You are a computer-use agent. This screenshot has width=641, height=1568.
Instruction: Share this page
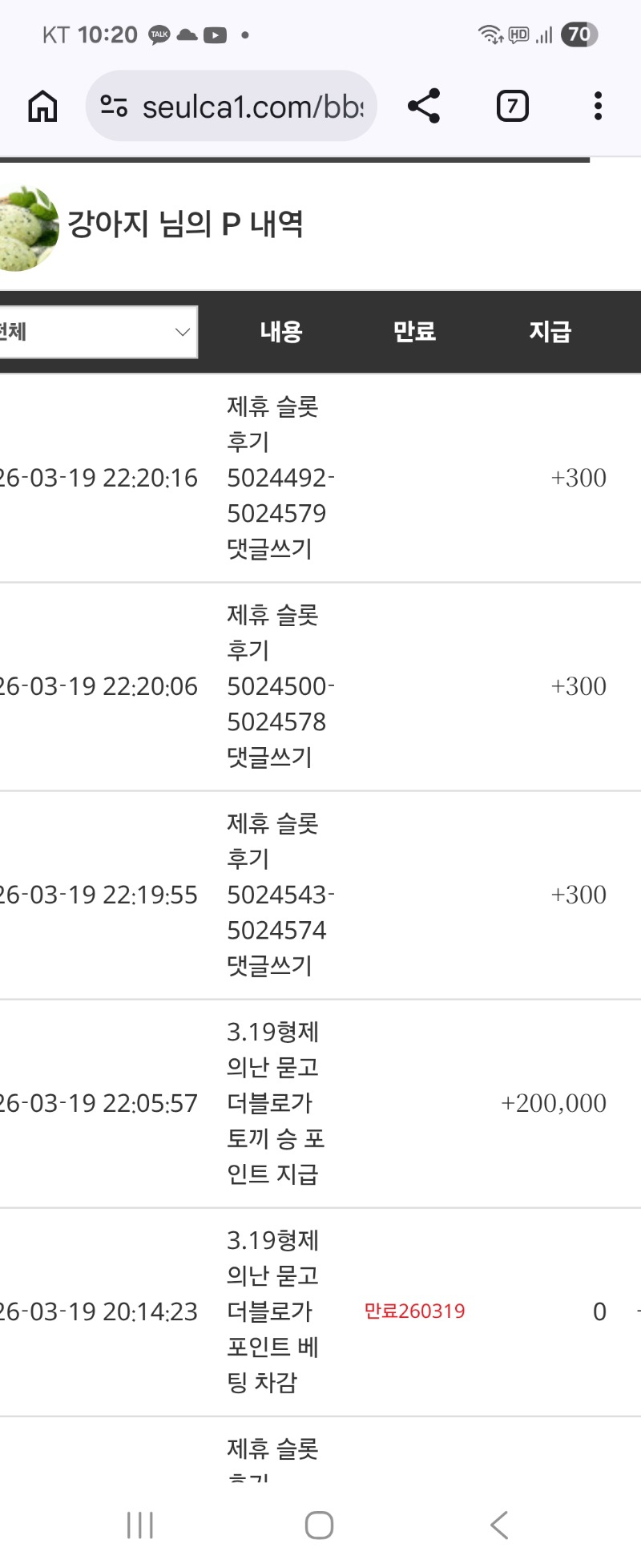point(424,106)
